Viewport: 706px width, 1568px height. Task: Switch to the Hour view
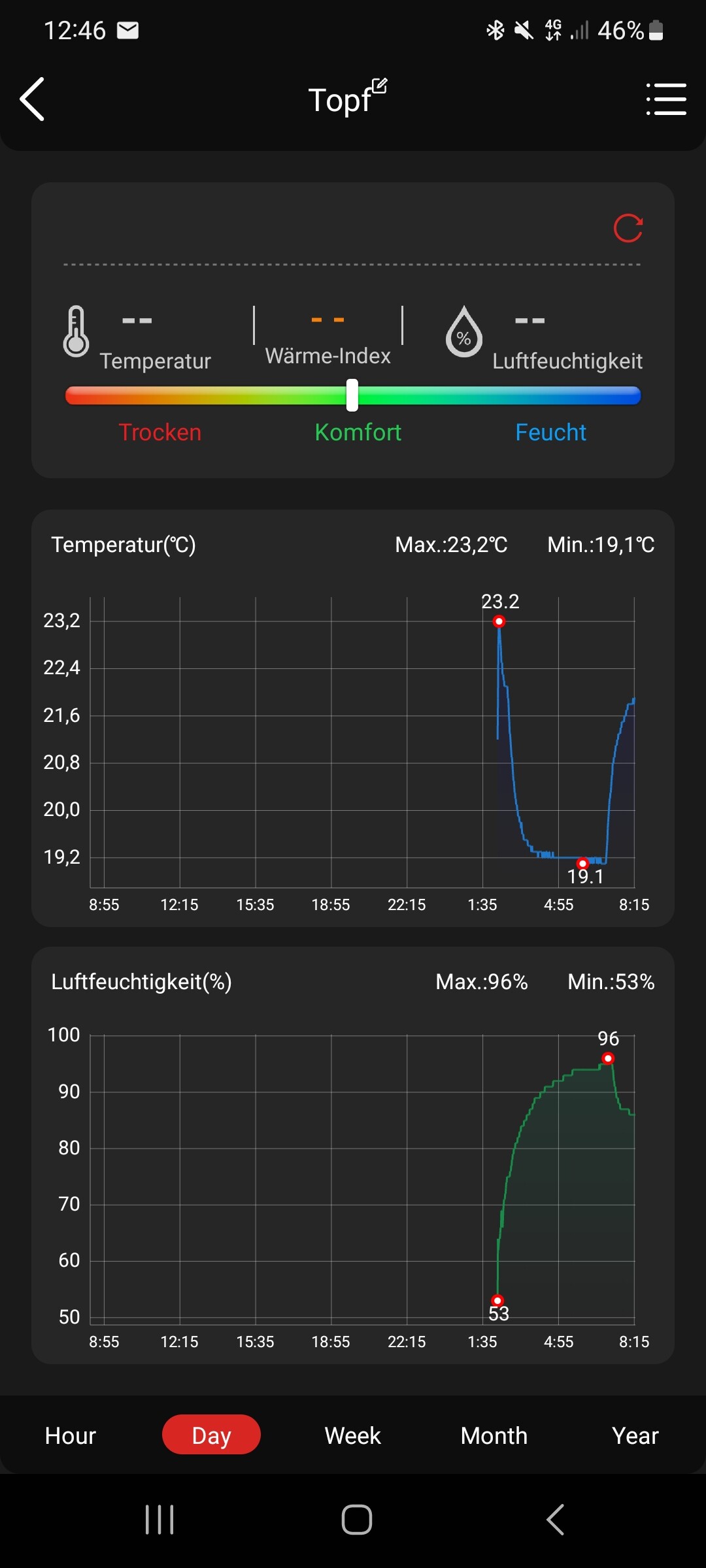(71, 1435)
